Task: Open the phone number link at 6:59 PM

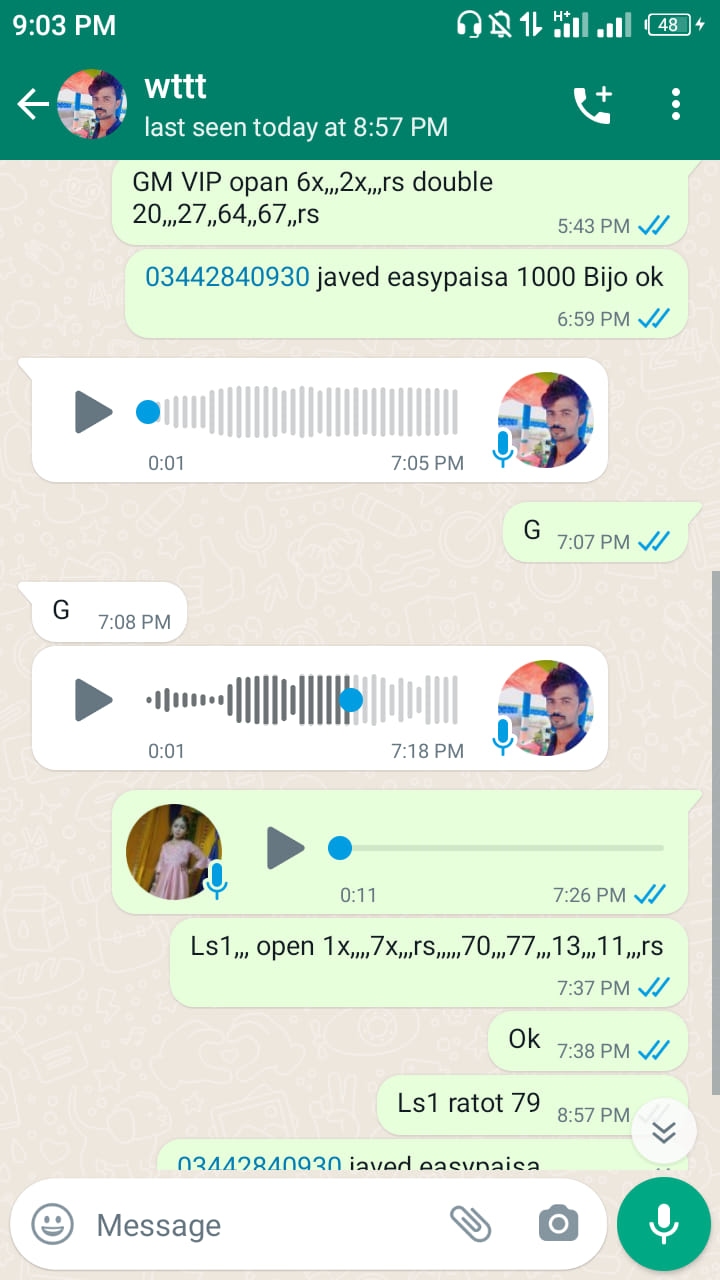Action: (227, 277)
